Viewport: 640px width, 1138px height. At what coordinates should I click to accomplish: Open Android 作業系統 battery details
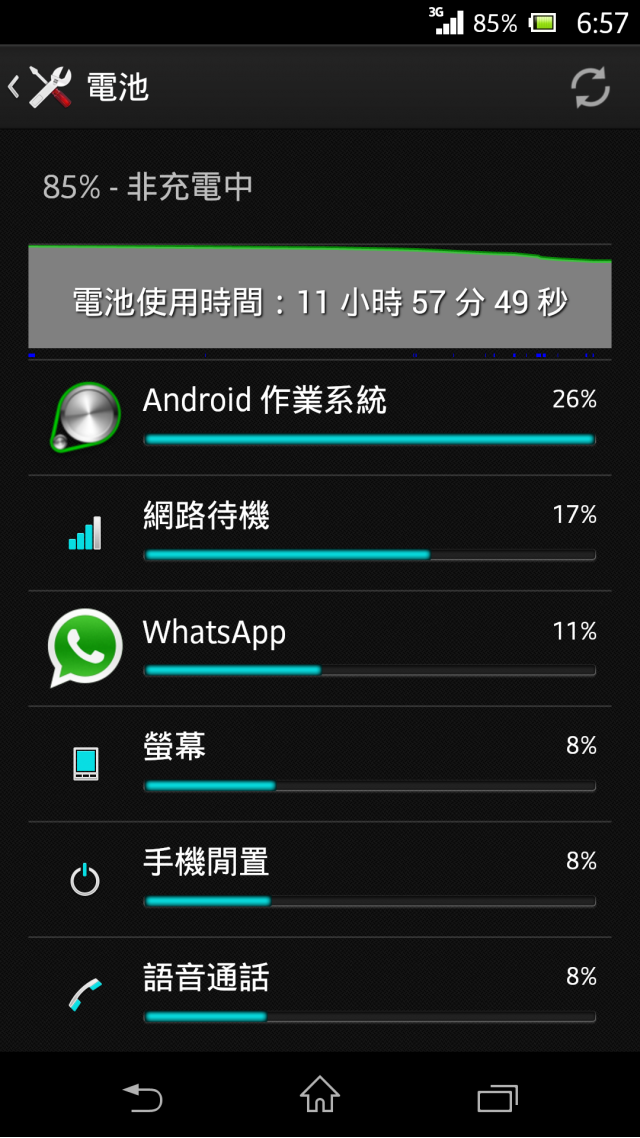pyautogui.click(x=319, y=417)
